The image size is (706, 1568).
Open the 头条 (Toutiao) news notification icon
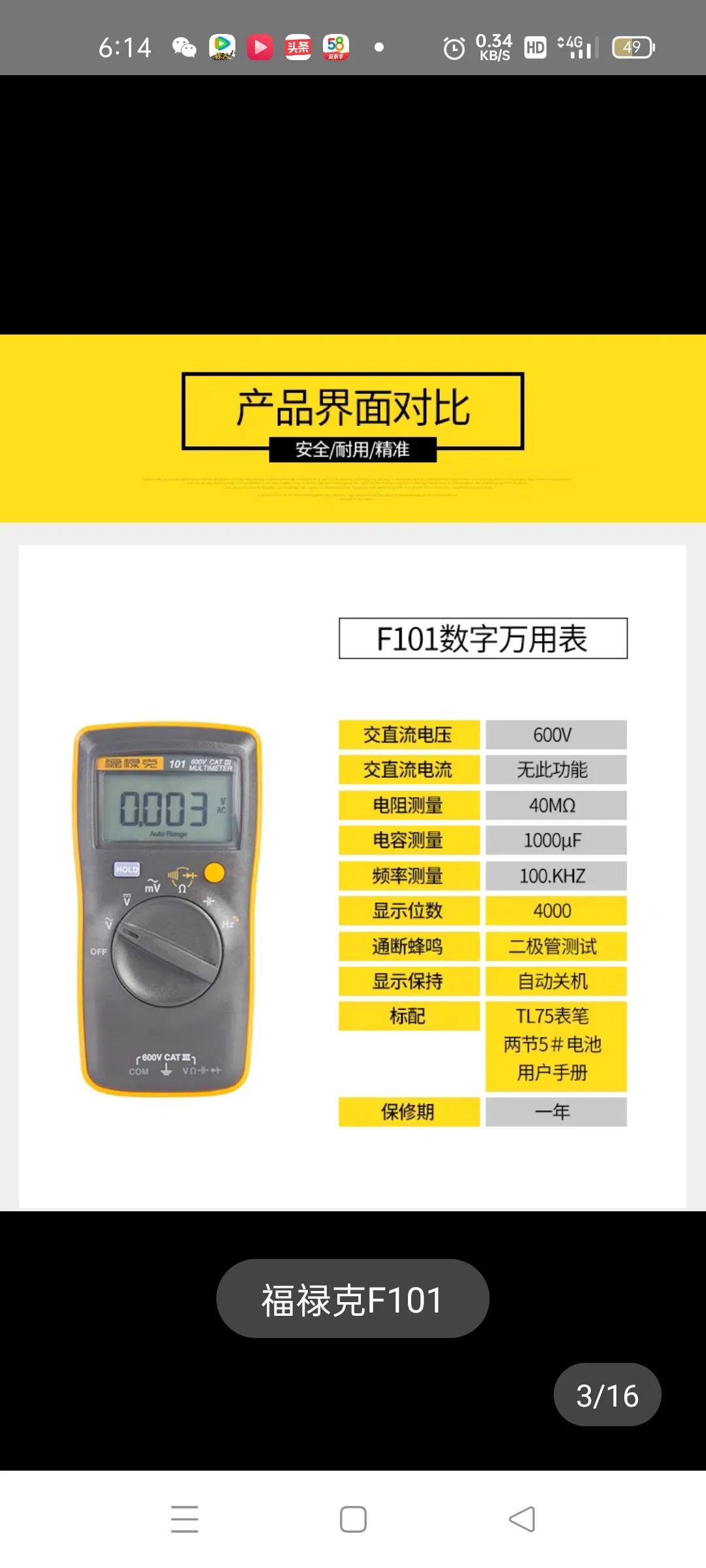(297, 46)
